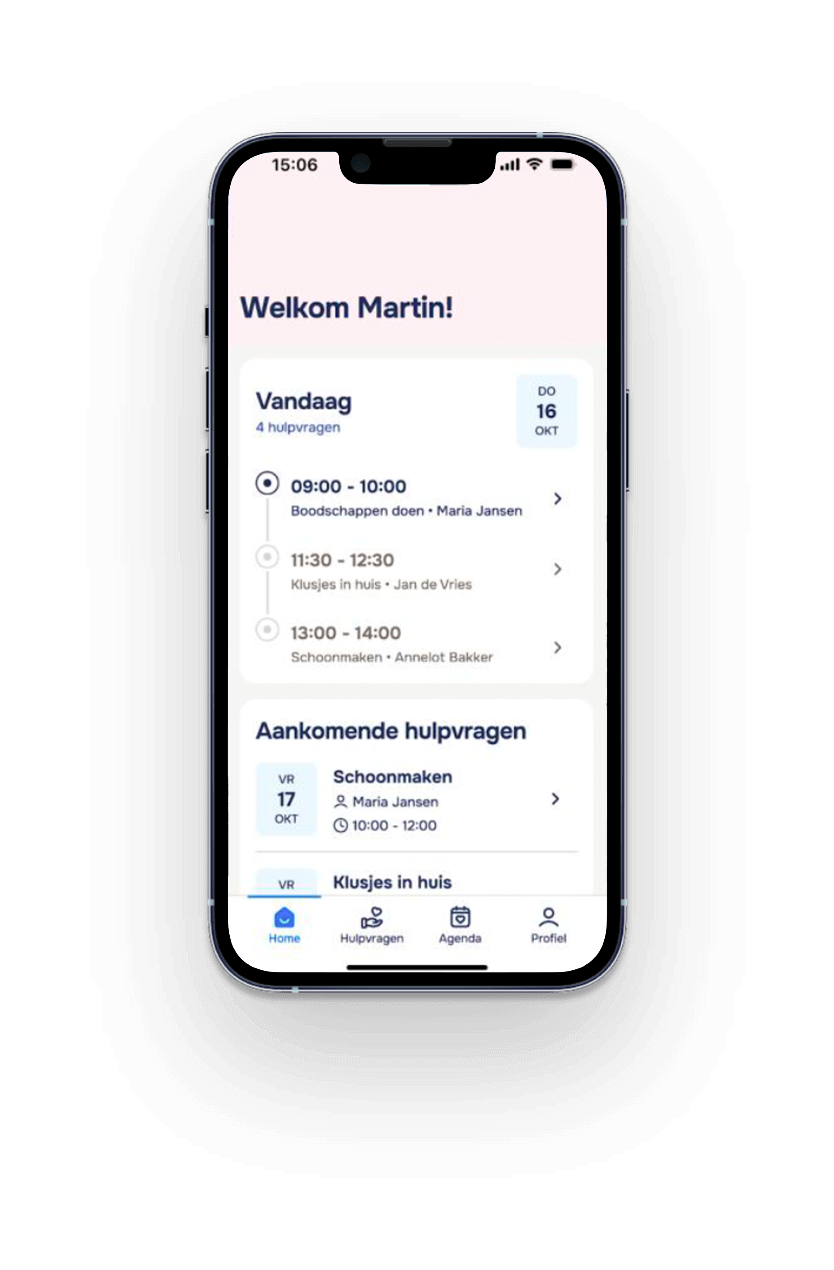The width and height of the screenshot is (834, 1270).
Task: Open the upcoming Klusjes in huis request
Action: click(392, 882)
